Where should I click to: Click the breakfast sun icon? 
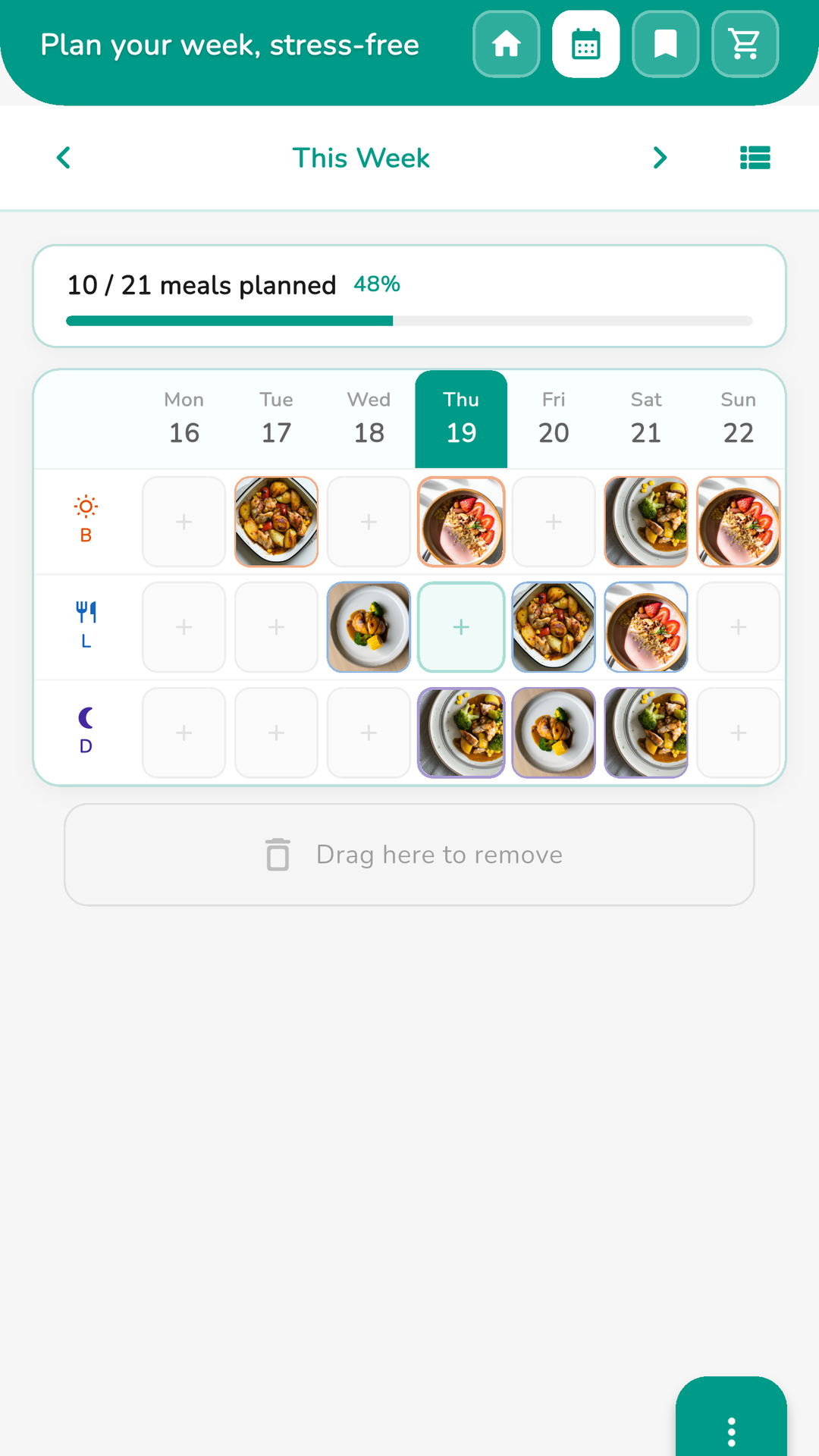[x=86, y=504]
